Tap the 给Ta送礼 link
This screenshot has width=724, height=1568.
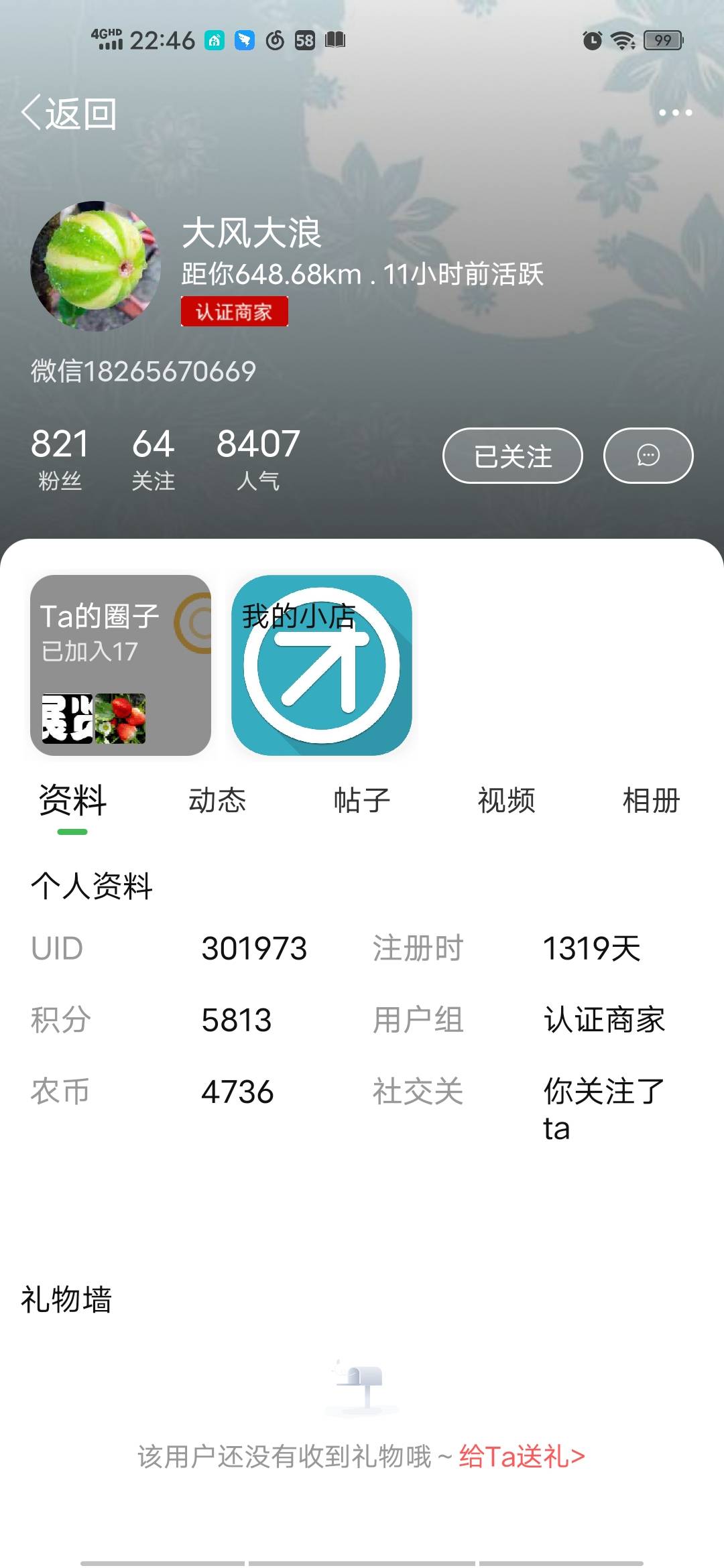[x=522, y=1456]
